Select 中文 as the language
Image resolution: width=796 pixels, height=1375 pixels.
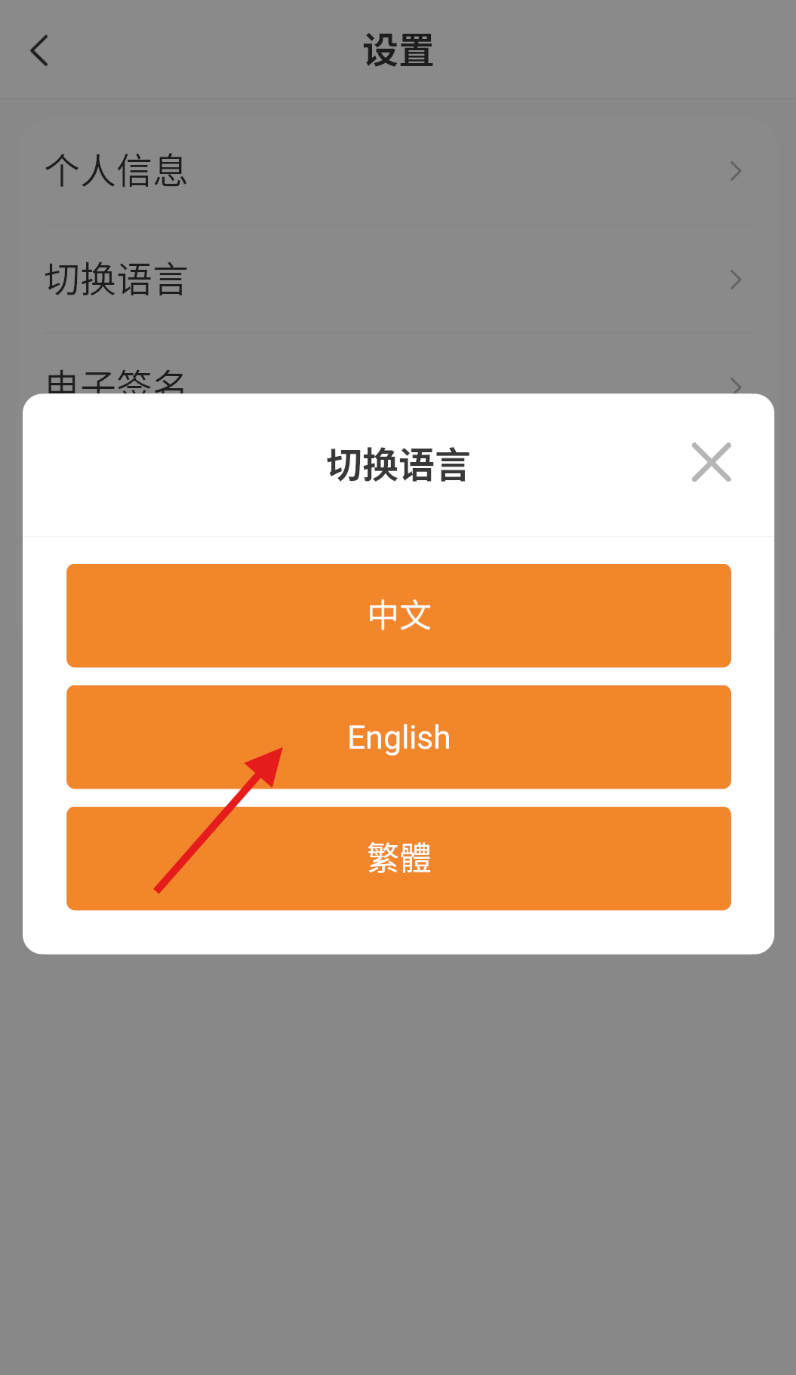coord(398,615)
